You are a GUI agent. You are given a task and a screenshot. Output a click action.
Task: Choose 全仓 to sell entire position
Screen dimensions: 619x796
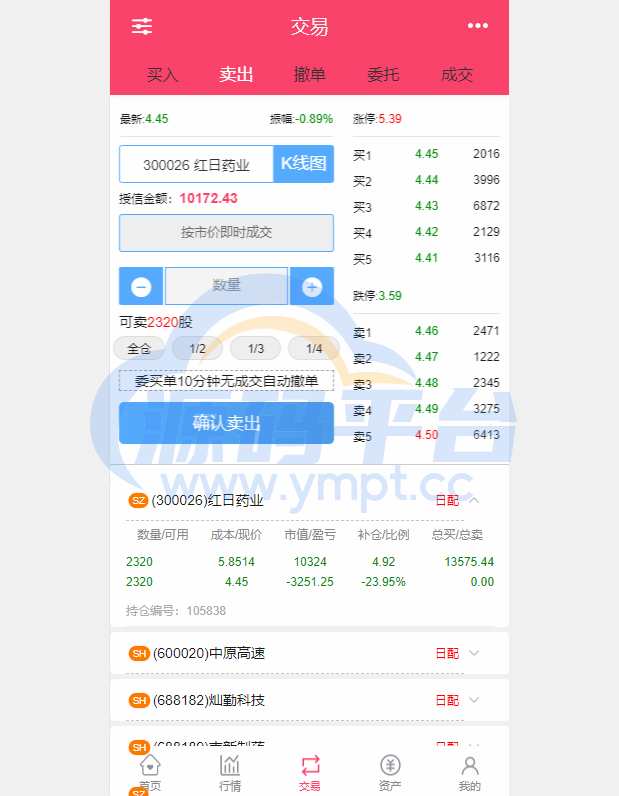(139, 349)
